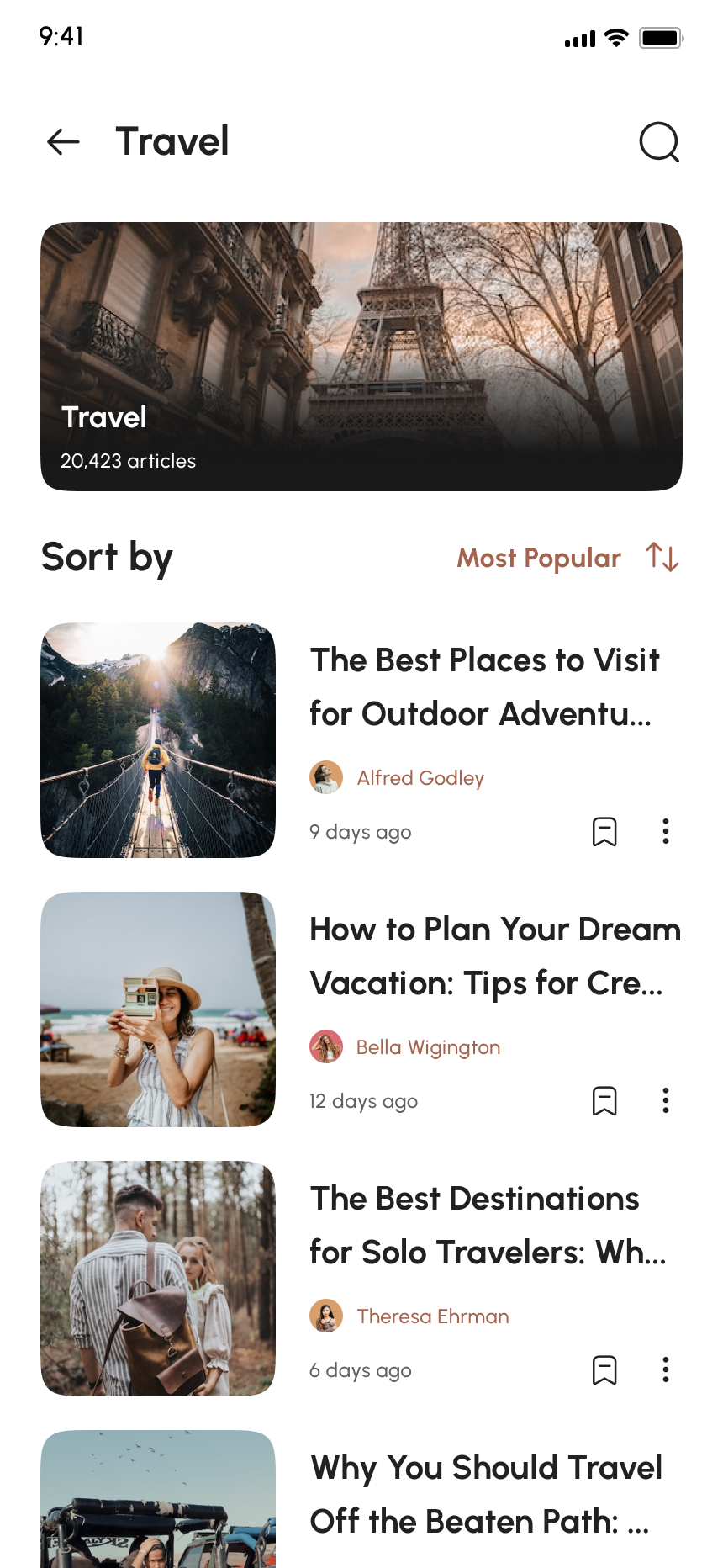Bookmark the Alfred Godley article
This screenshot has height=1568, width=723.
click(604, 831)
